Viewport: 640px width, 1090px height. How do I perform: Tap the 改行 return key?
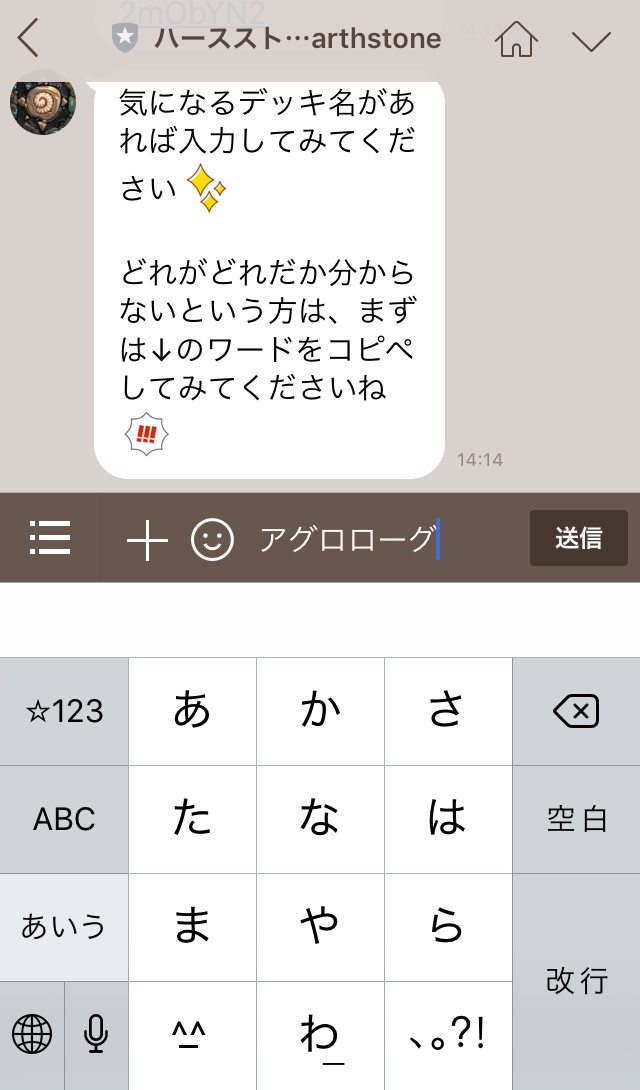tap(576, 980)
